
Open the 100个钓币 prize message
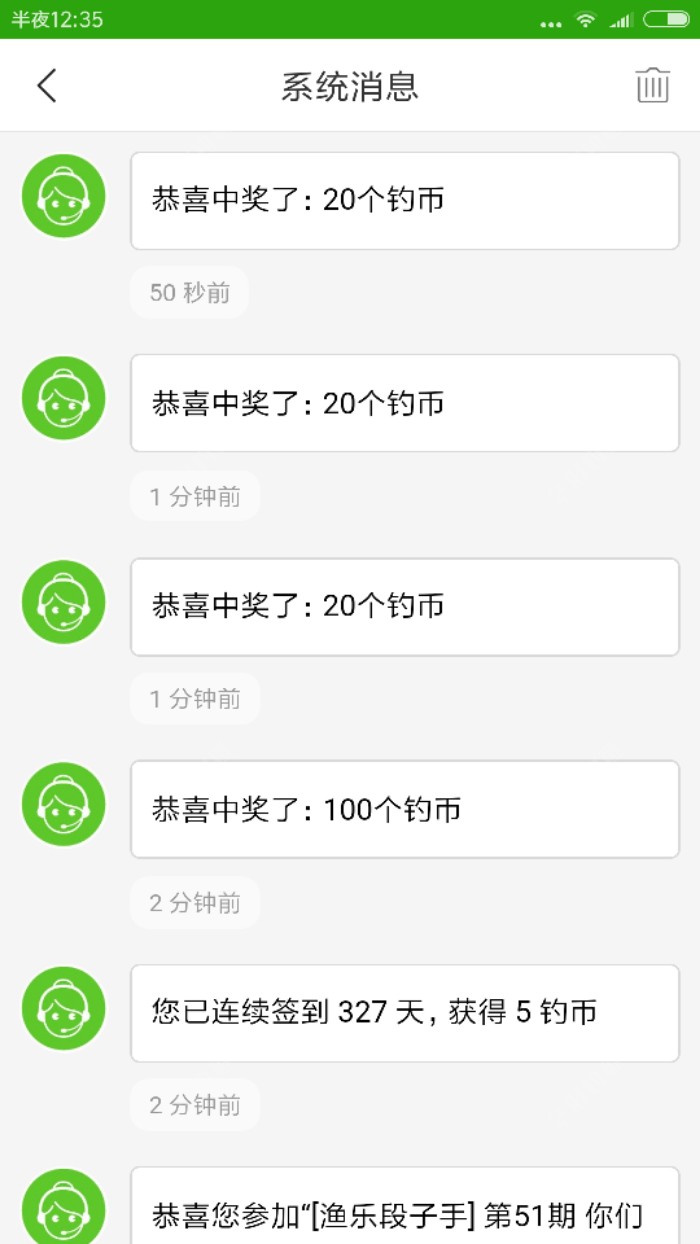pos(404,809)
